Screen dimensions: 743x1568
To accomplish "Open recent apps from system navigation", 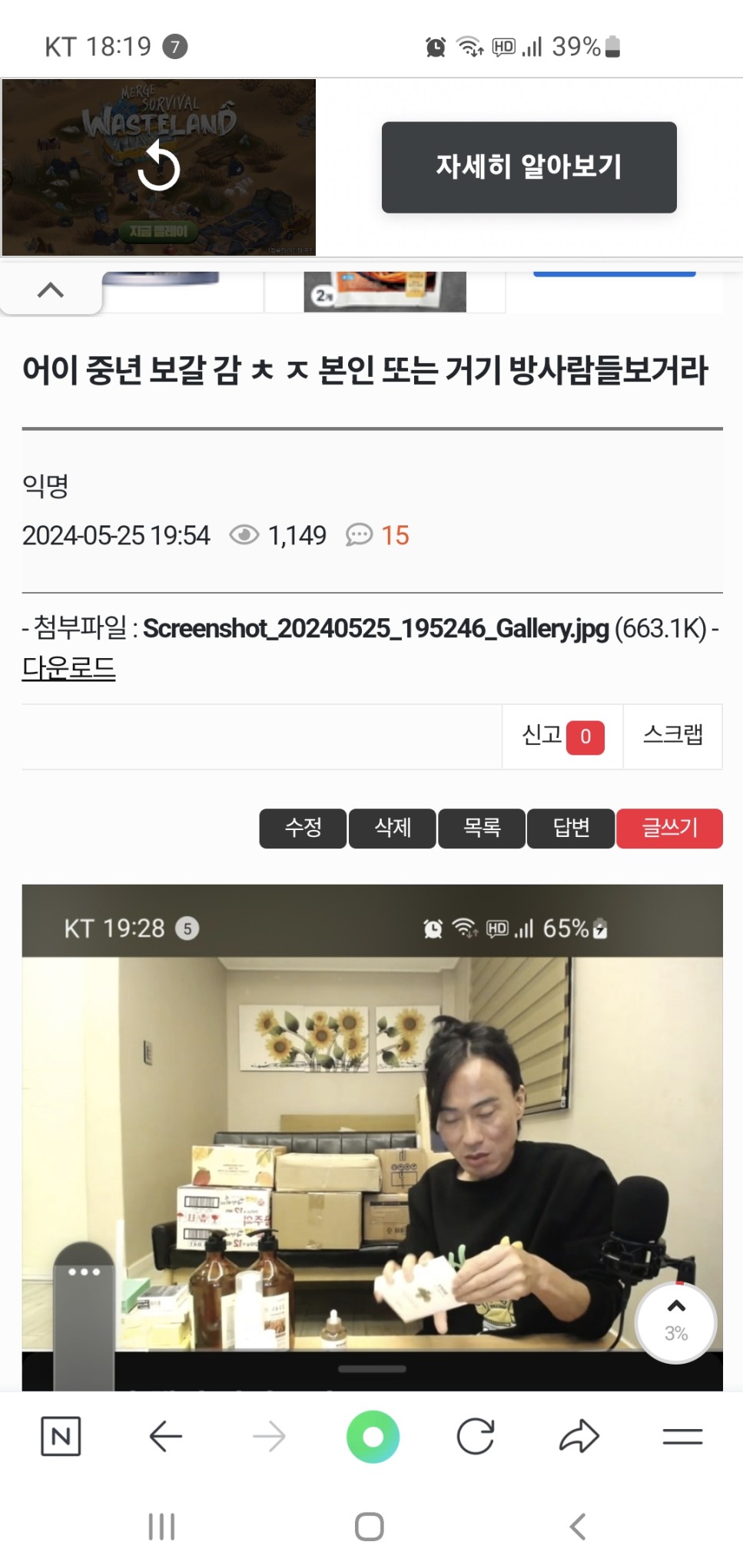I will [161, 1527].
